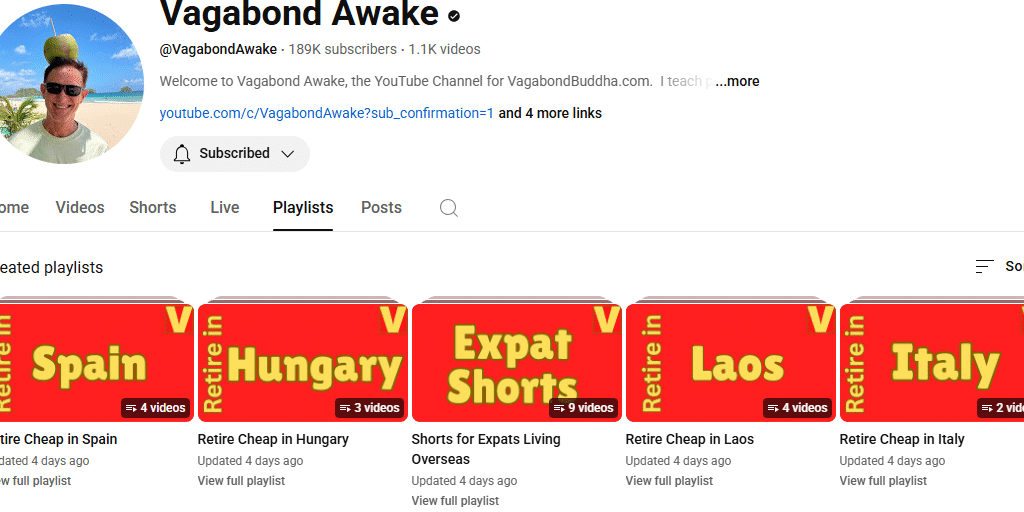Expand channel description with more
Viewport: 1024px width, 512px height.
pos(737,81)
